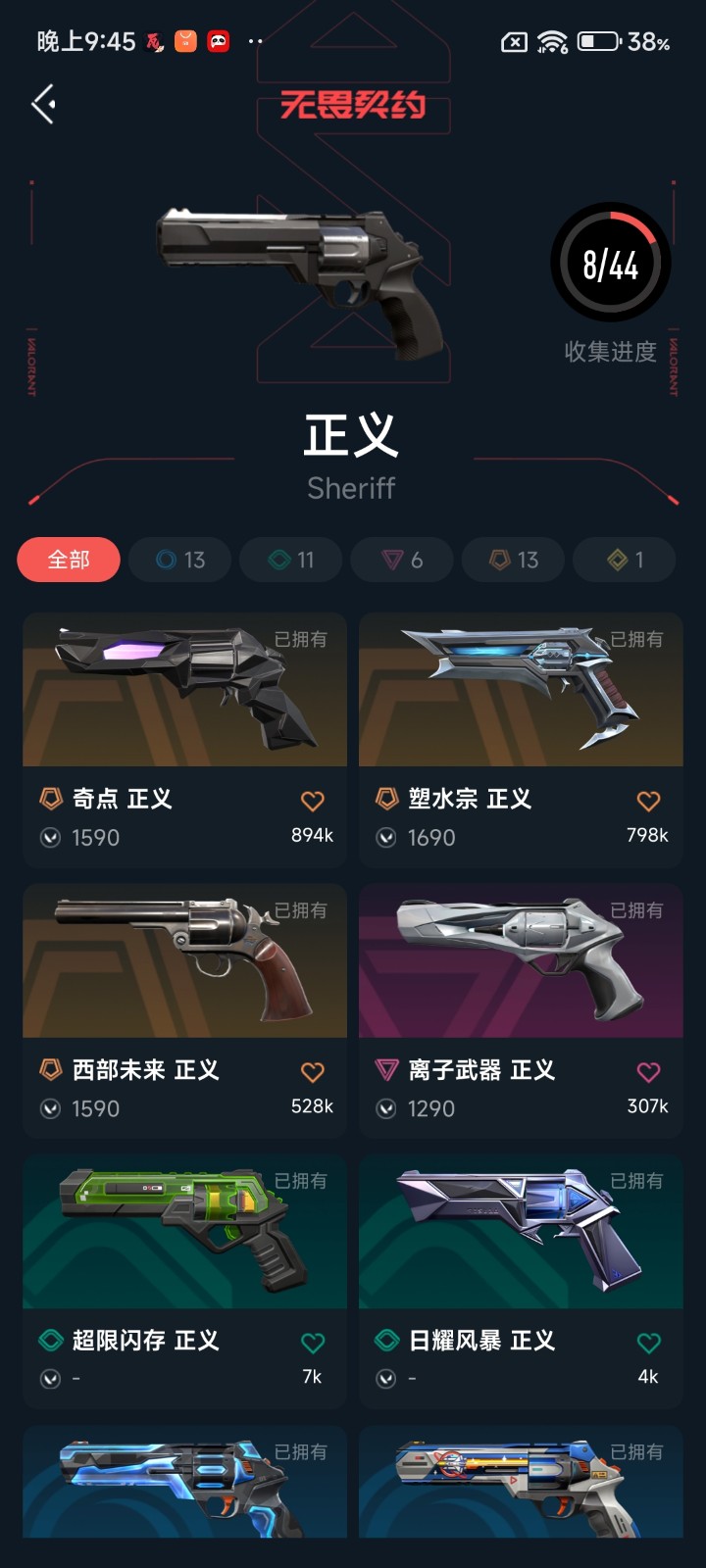Open the 超限闪存 正义 skin card
The image size is (706, 1568).
point(184,1282)
